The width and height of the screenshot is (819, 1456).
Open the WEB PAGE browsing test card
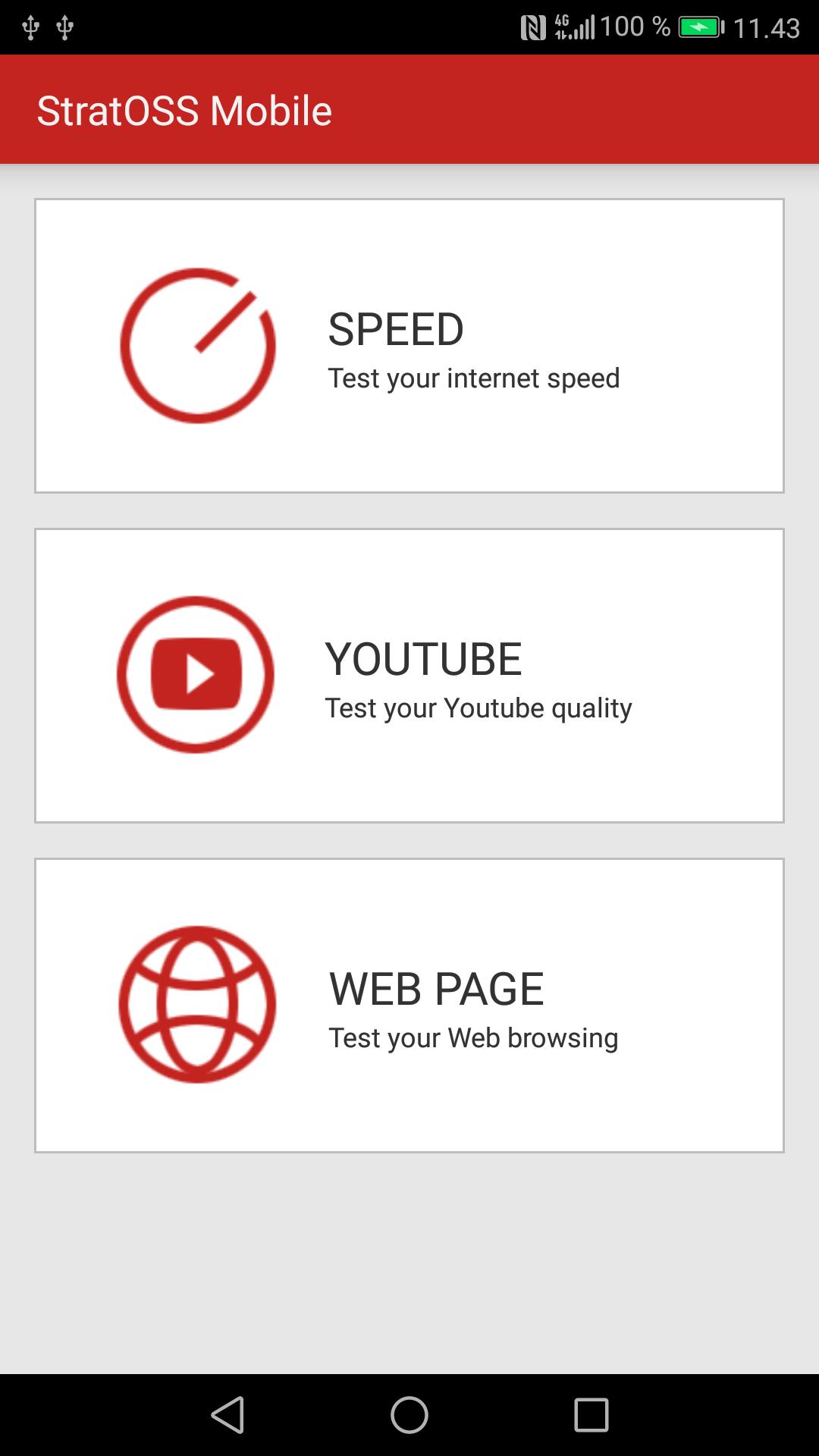pyautogui.click(x=409, y=1005)
